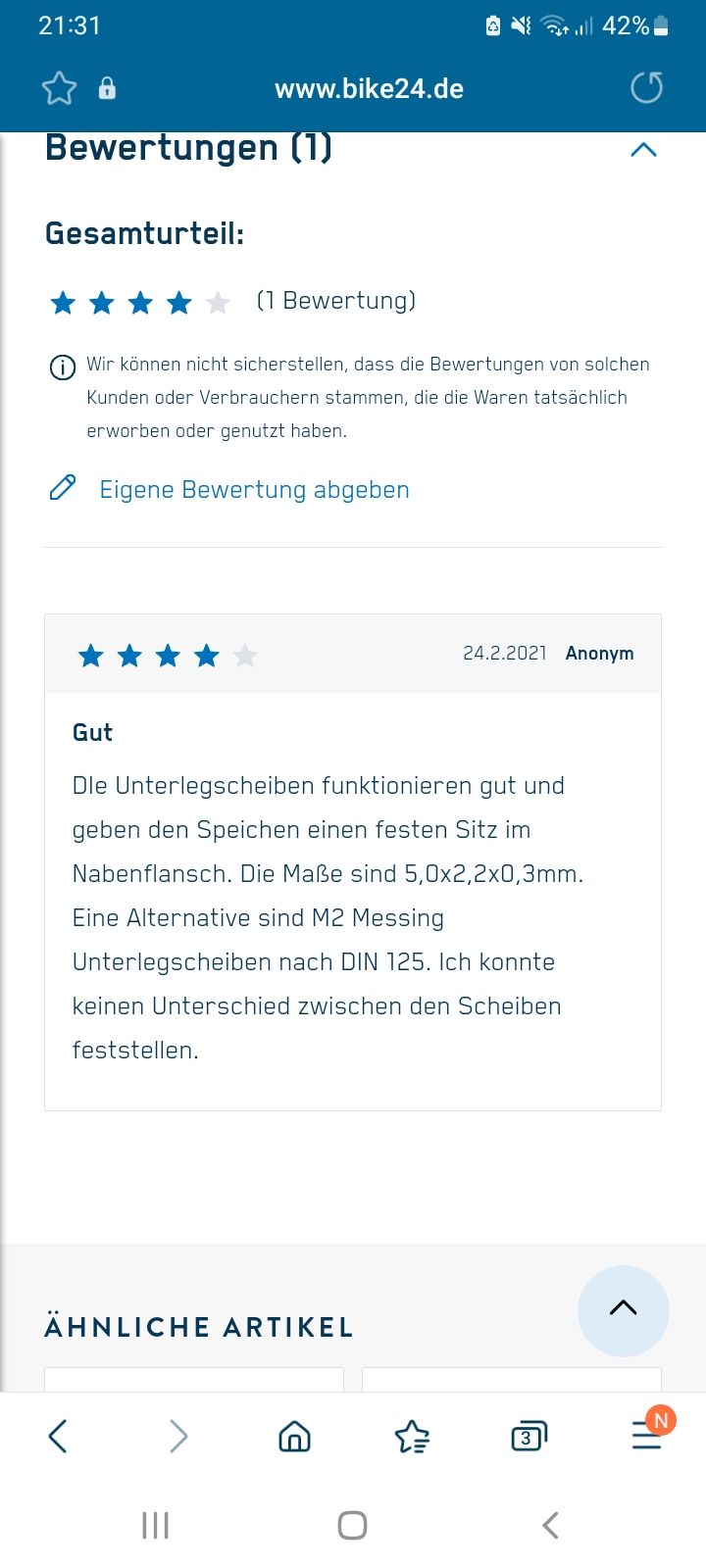Image resolution: width=706 pixels, height=1568 pixels.
Task: Go forward in browser history
Action: click(177, 1437)
